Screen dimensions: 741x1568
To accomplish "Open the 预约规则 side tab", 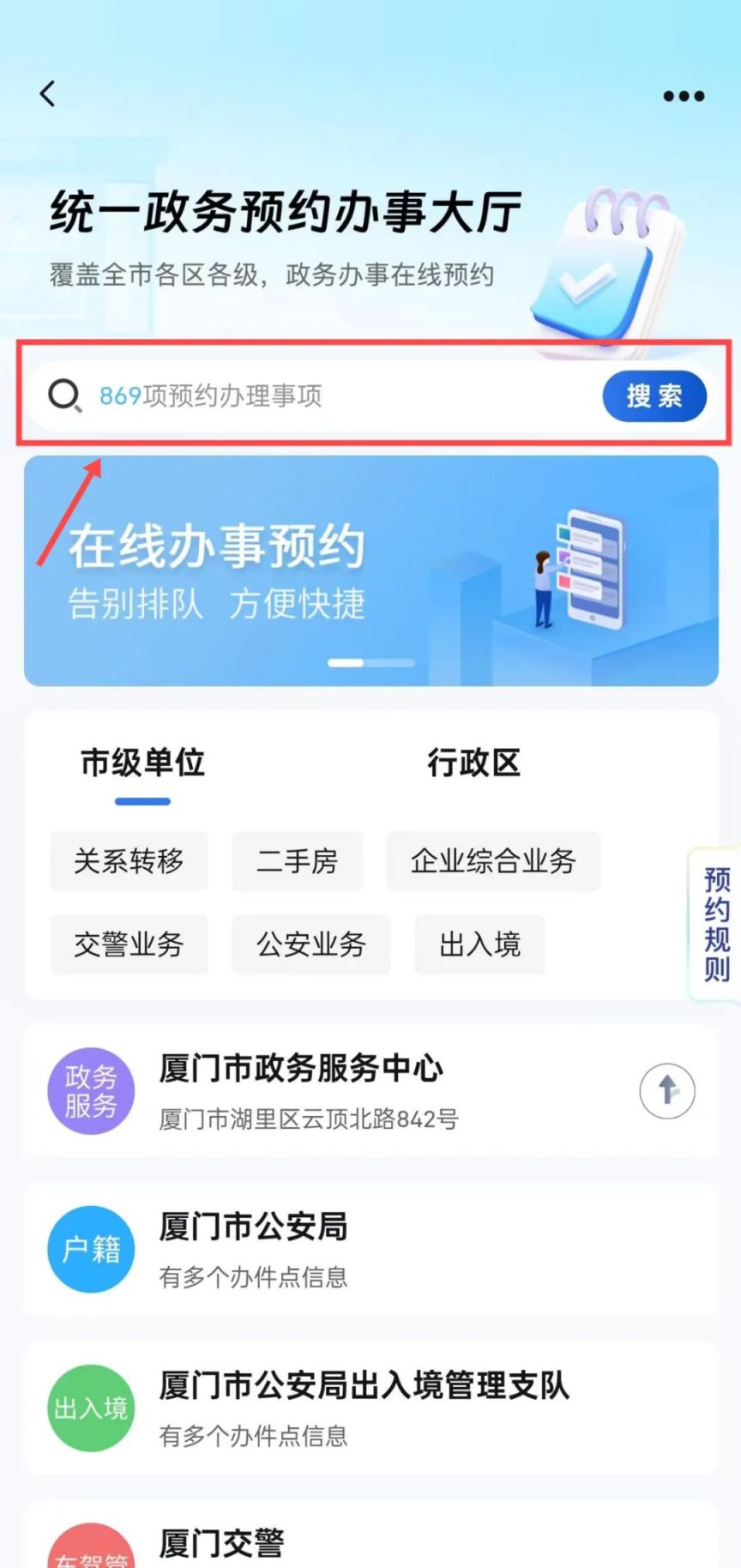I will click(715, 924).
